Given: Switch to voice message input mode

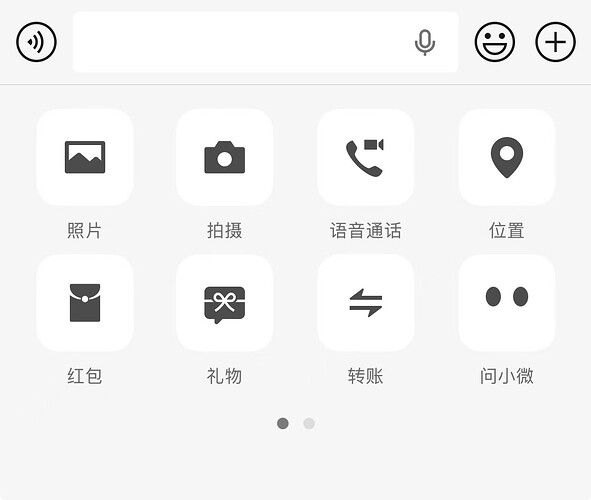Looking at the screenshot, I should (x=36, y=42).
